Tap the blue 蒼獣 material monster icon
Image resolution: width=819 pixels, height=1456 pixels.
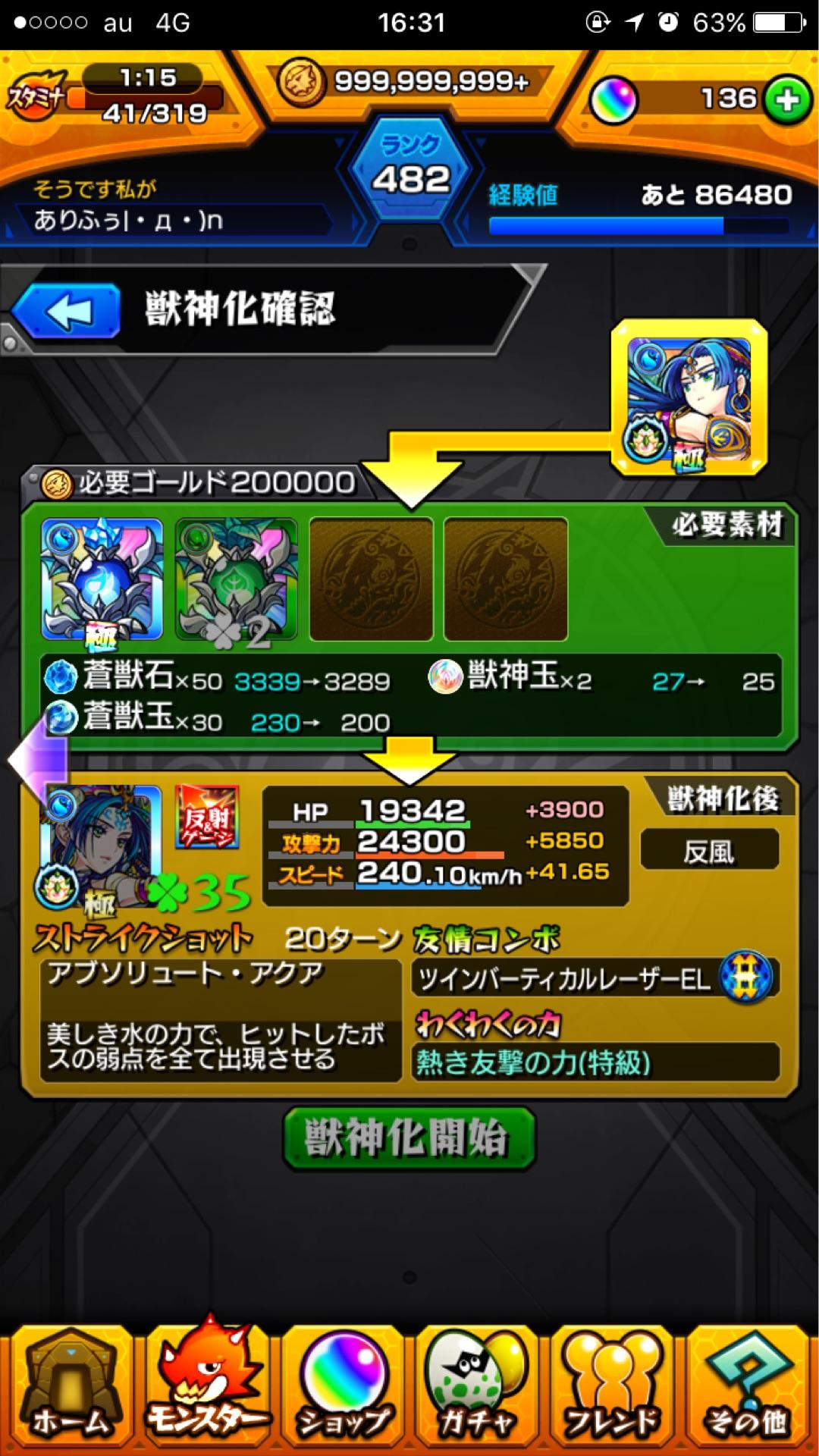click(x=102, y=580)
